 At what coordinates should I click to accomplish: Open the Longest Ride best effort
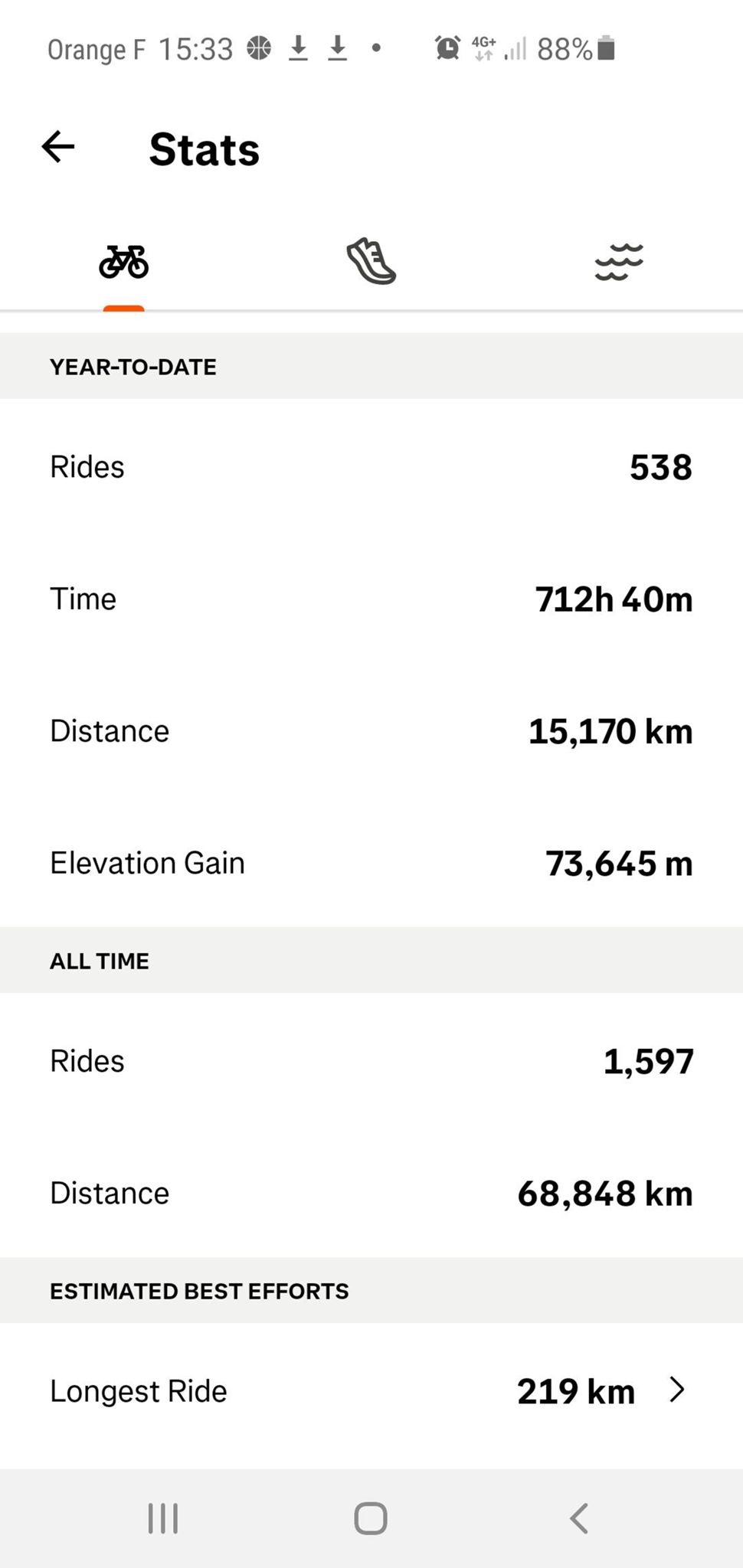[x=371, y=1391]
